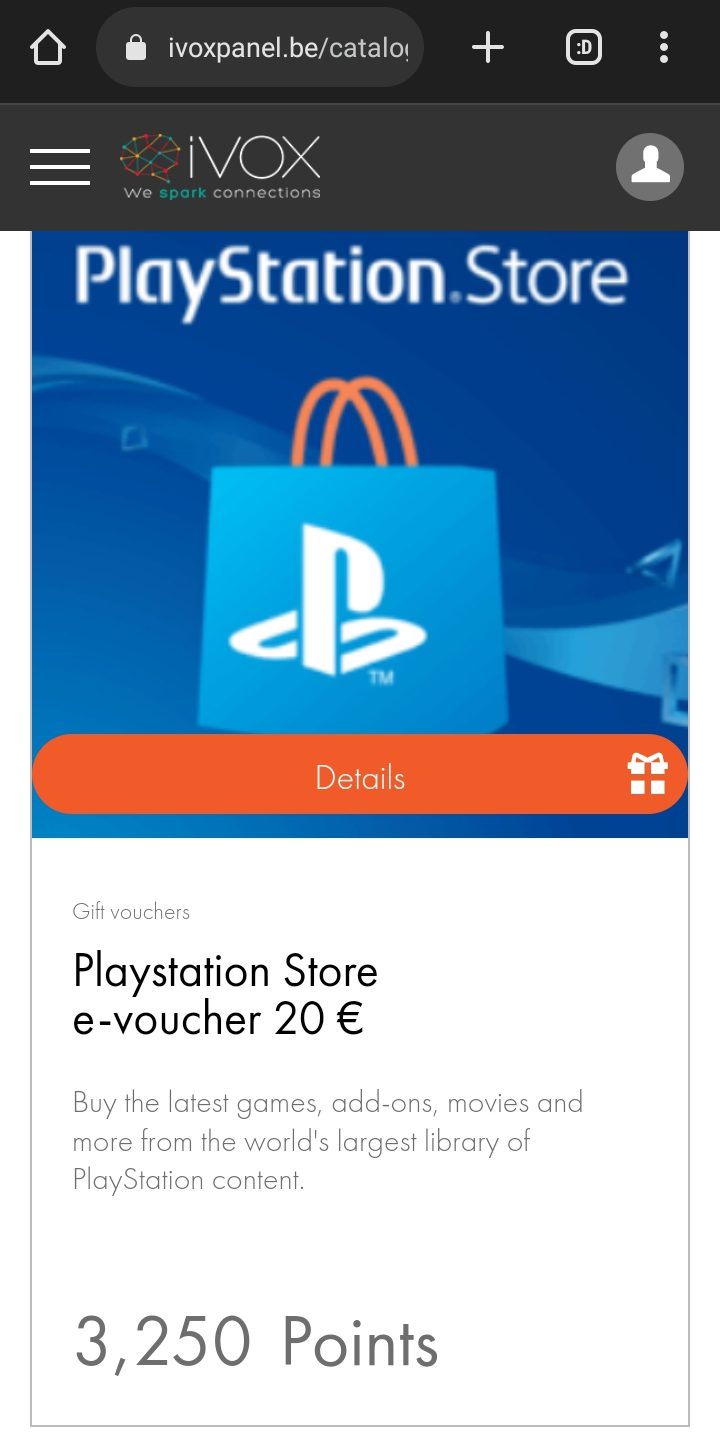Open the browser overflow menu
The height and width of the screenshot is (1444, 720).
664,47
